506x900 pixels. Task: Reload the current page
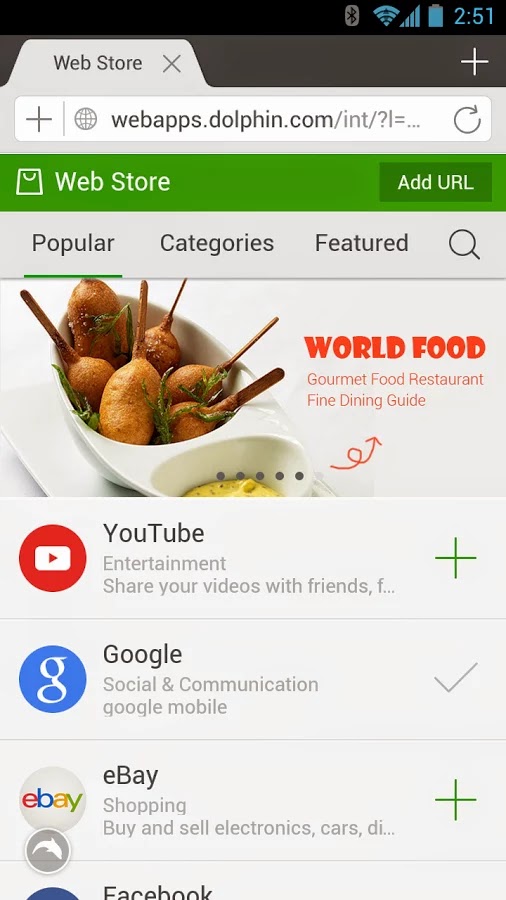(x=466, y=119)
